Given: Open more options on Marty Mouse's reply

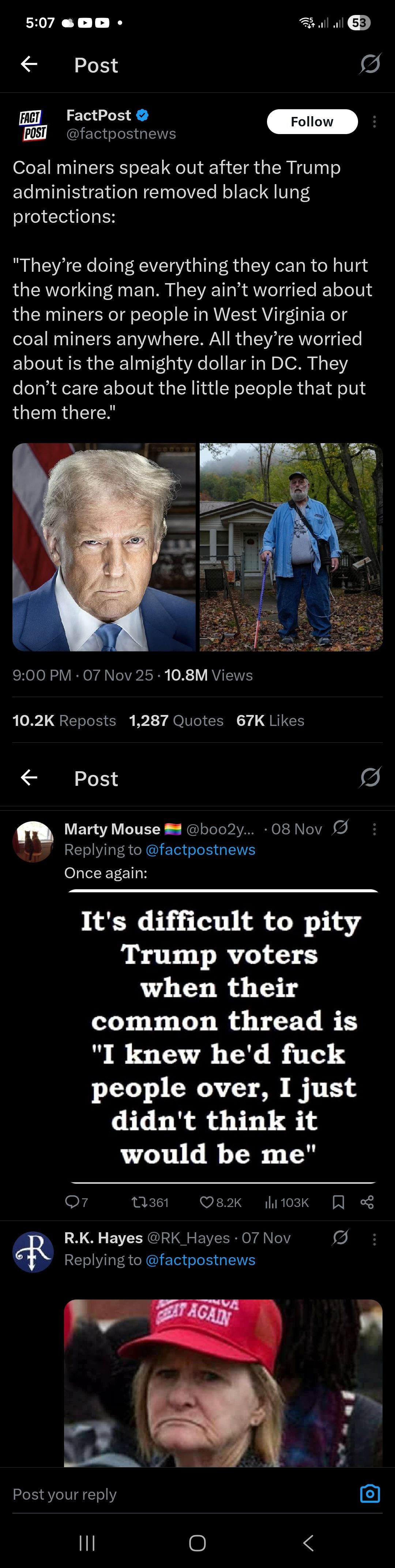Looking at the screenshot, I should coord(374,829).
